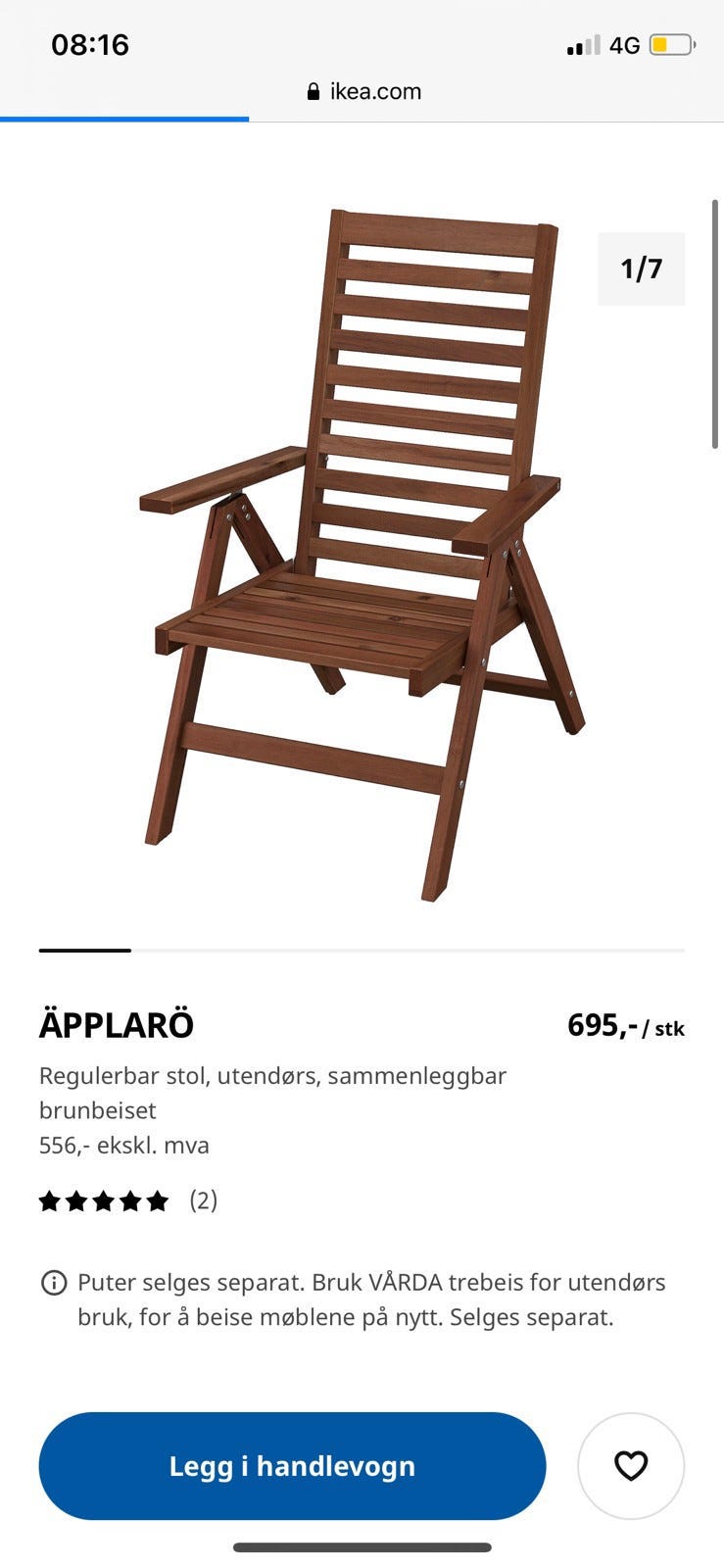Tap the heart icon to favorite the chair
The width and height of the screenshot is (724, 1568).
pos(632,1464)
